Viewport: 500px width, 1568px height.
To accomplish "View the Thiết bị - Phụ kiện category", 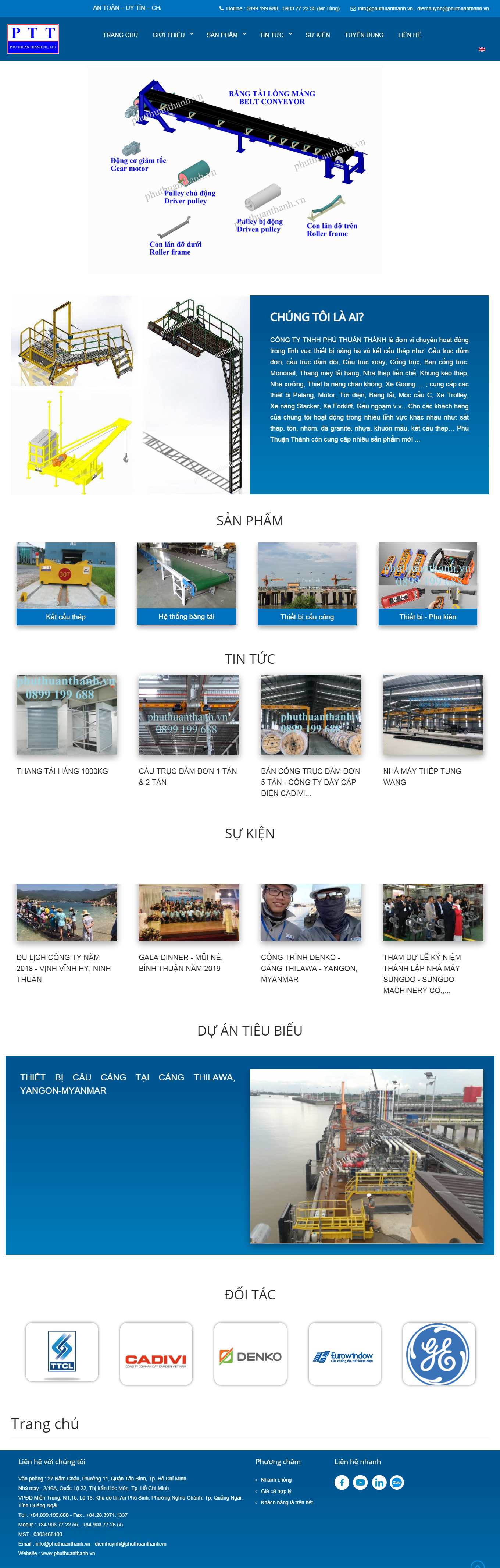I will 428,617.
